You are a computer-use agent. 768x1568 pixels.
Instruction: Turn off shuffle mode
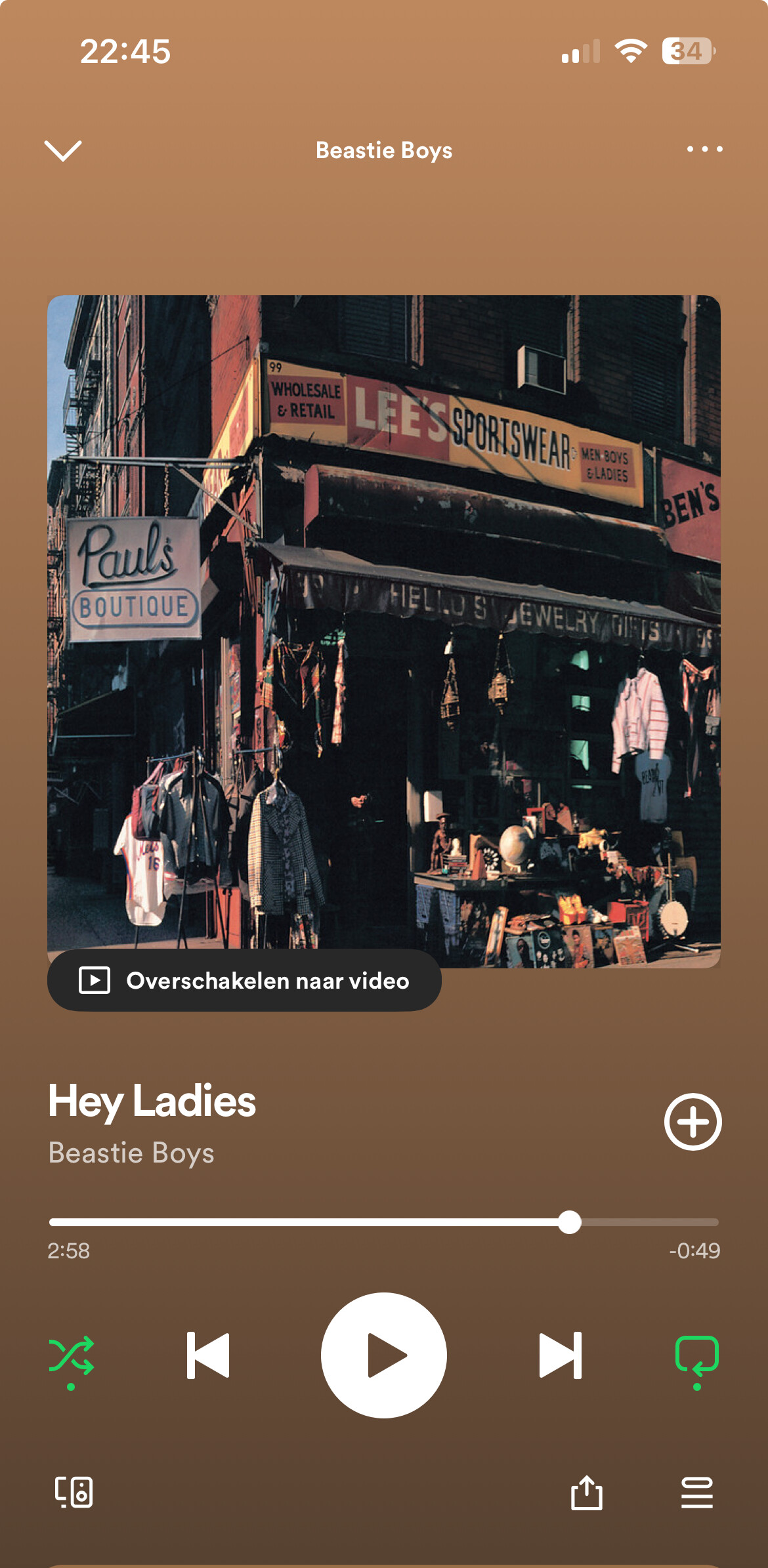coord(71,1357)
